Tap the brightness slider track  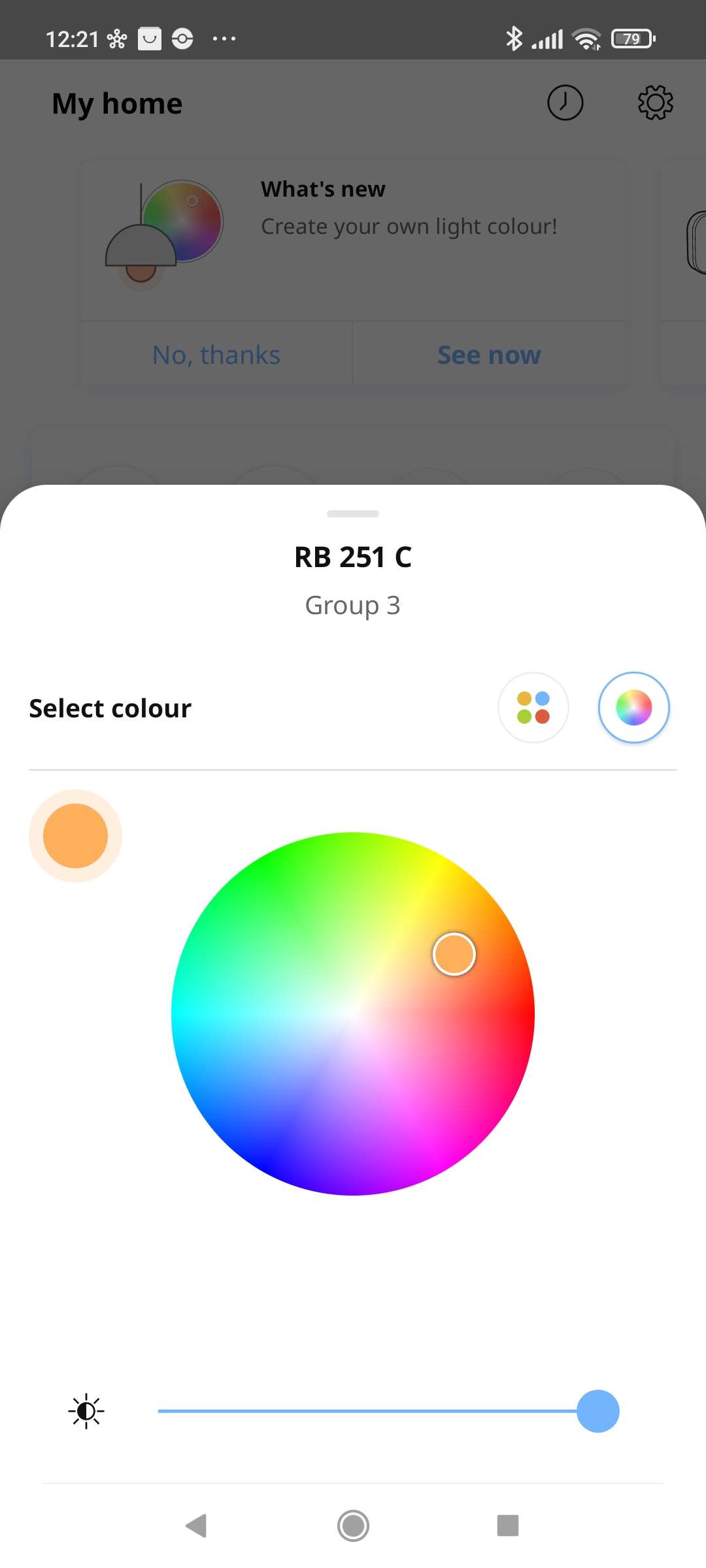366,1411
